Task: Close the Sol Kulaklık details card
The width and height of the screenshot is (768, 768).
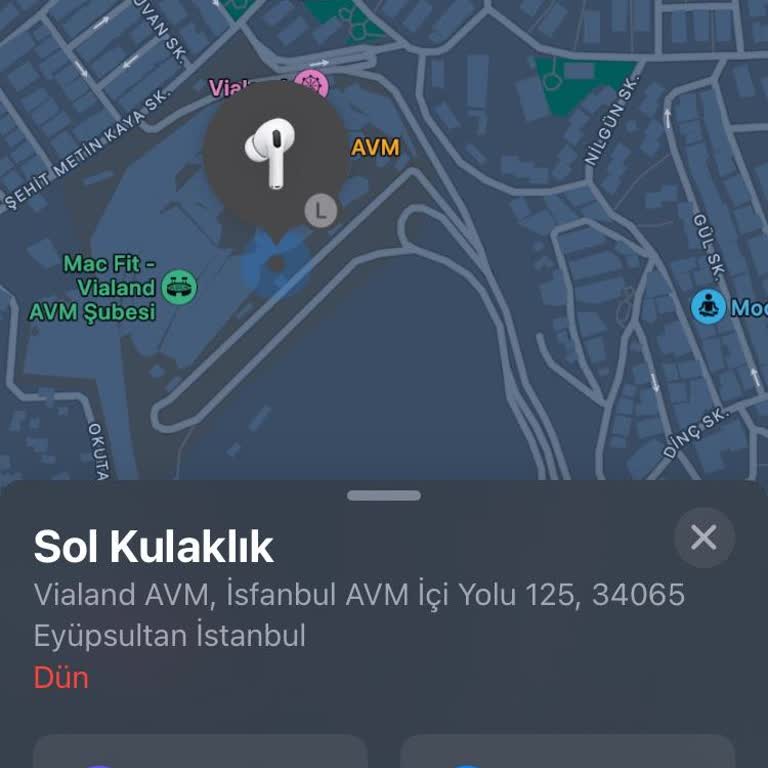Action: tap(704, 538)
